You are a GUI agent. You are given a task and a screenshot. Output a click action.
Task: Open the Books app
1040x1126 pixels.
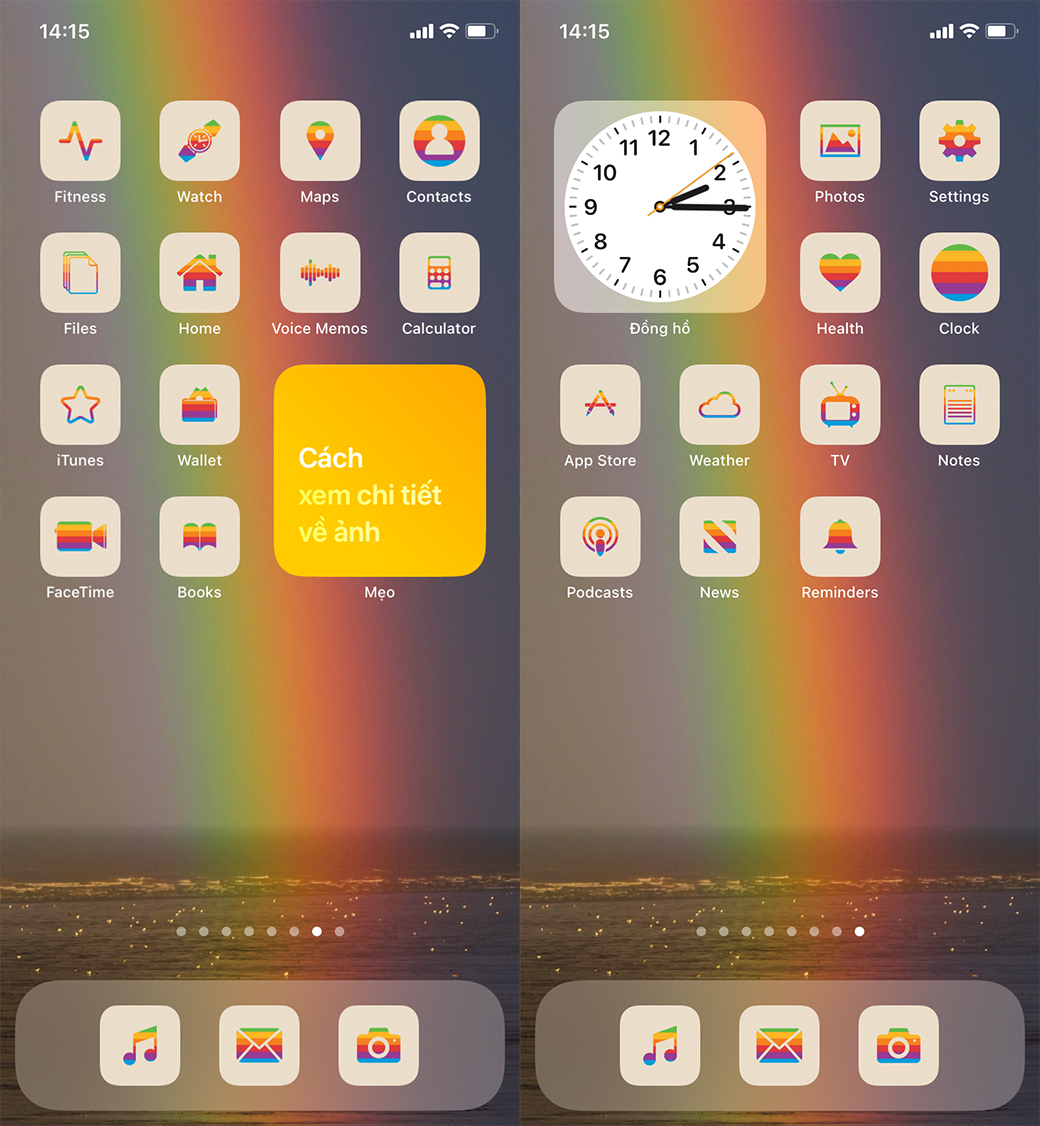(200, 537)
